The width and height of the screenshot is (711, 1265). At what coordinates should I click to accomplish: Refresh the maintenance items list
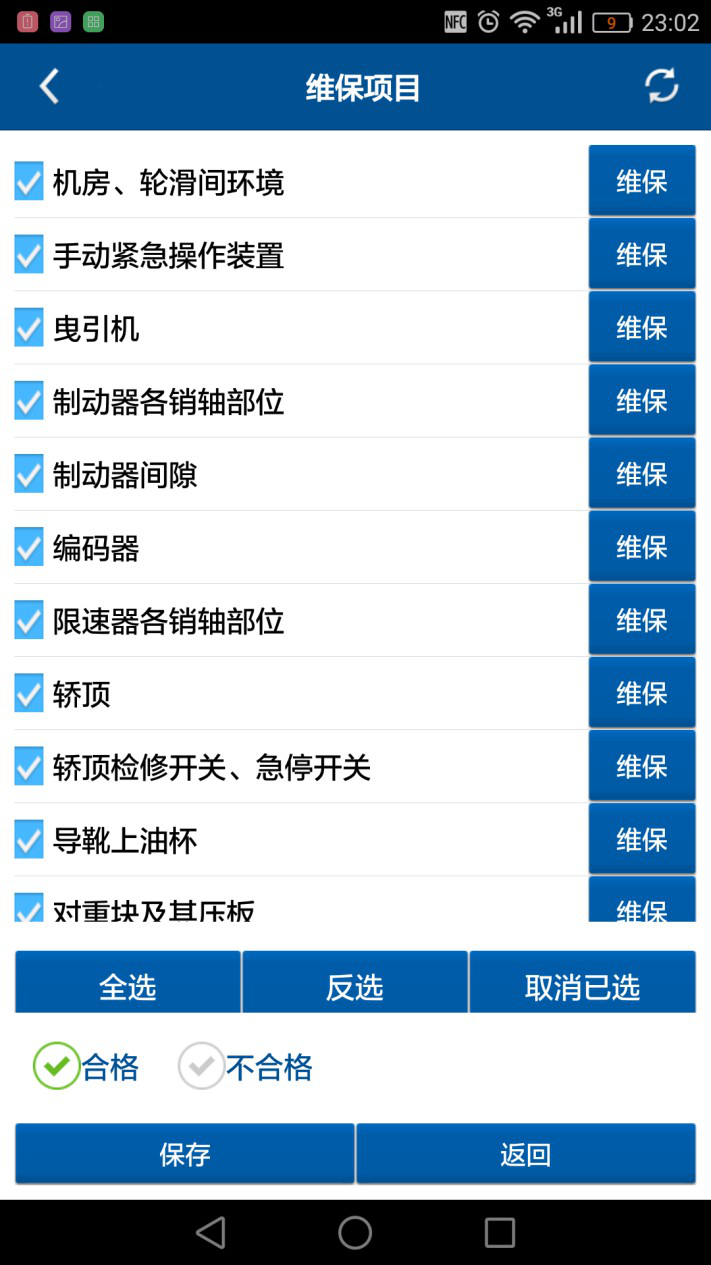pyautogui.click(x=661, y=86)
